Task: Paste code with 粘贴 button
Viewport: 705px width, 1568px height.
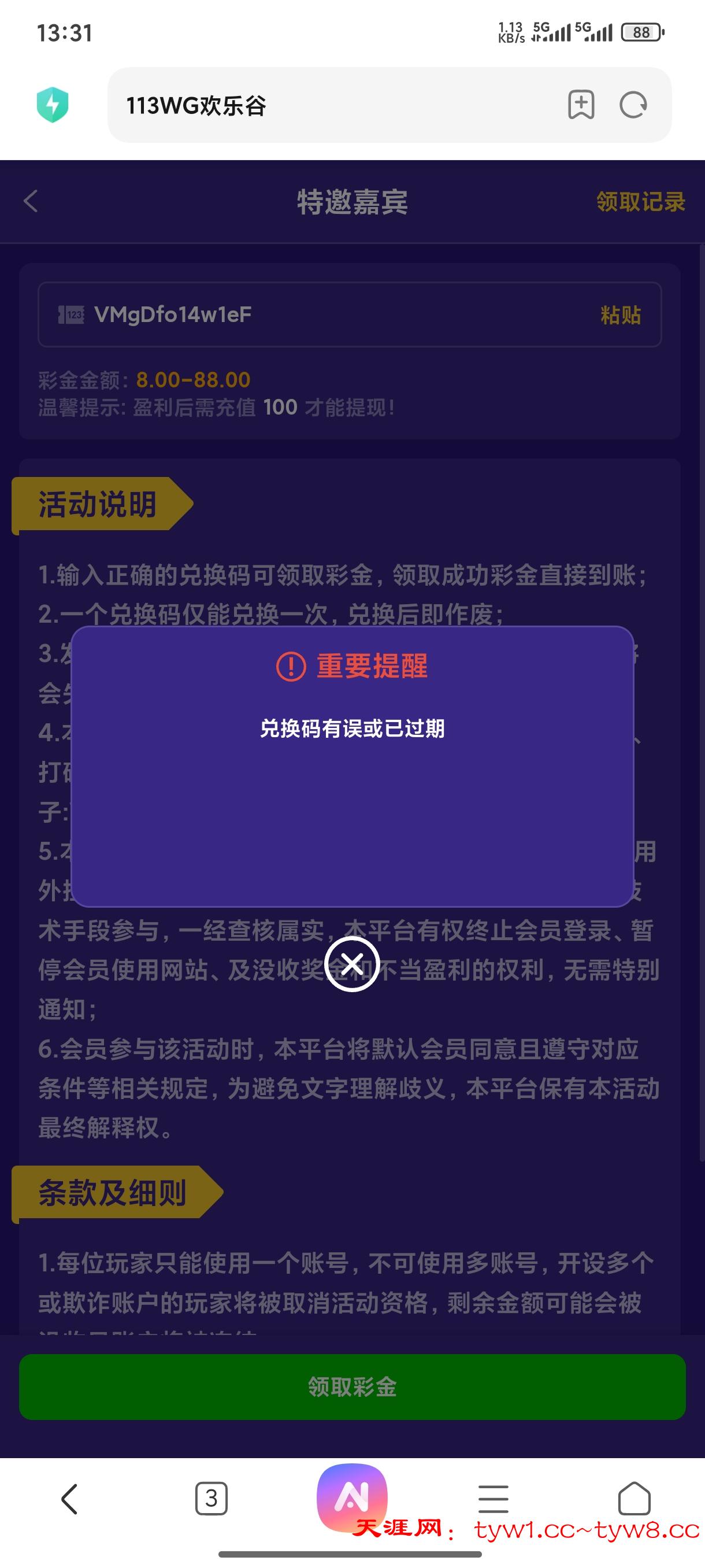Action: [x=621, y=315]
